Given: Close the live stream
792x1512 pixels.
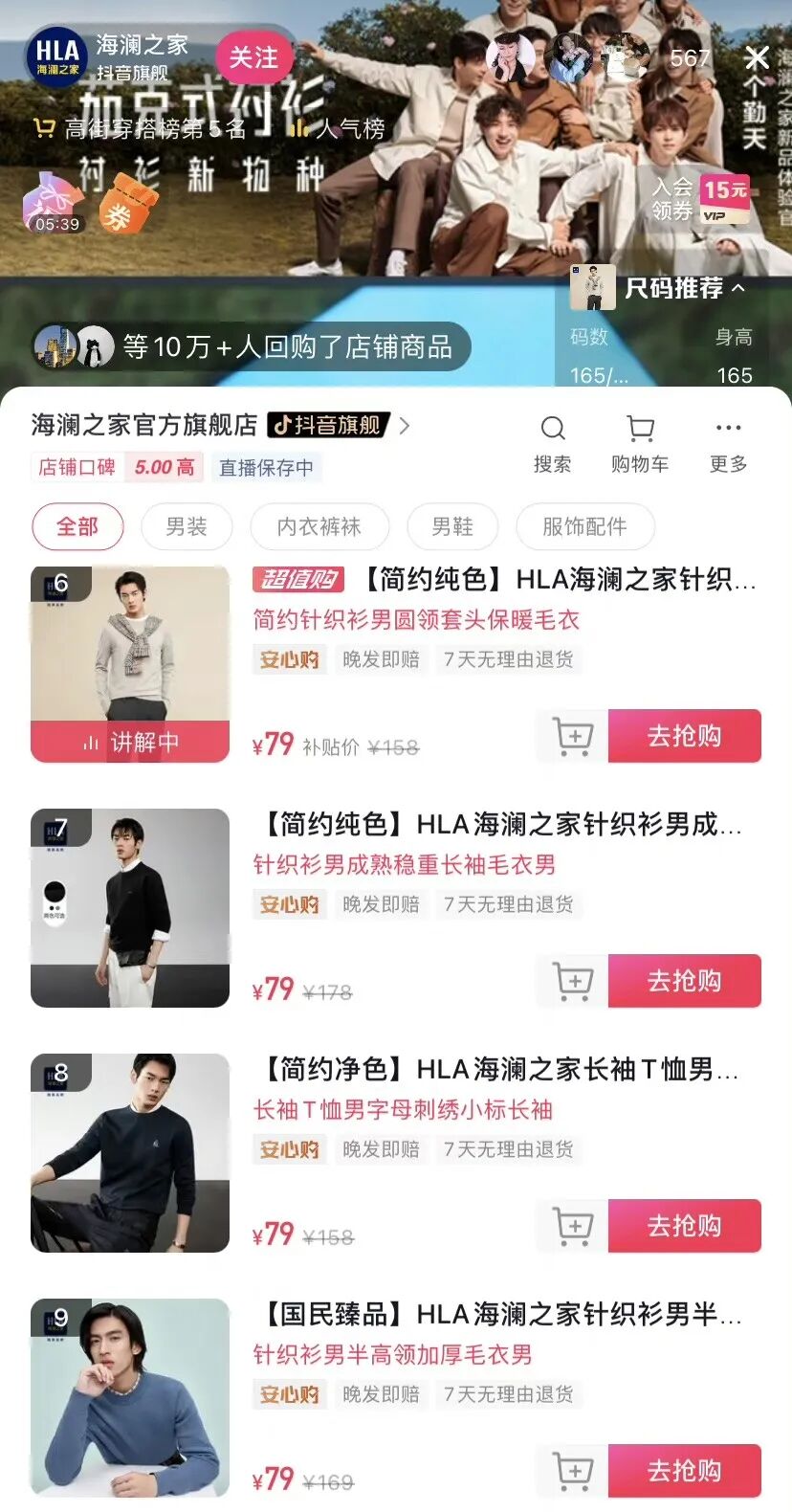Looking at the screenshot, I should (757, 58).
